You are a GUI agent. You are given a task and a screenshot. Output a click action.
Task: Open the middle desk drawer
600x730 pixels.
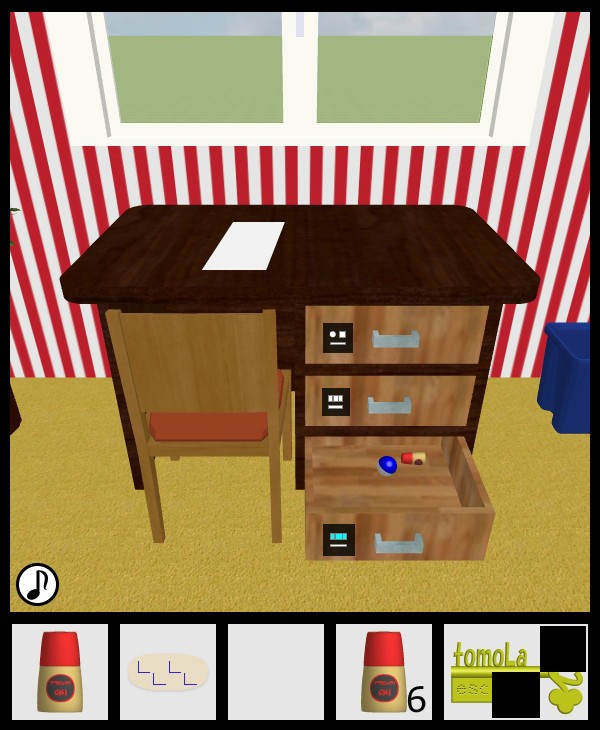(390, 402)
